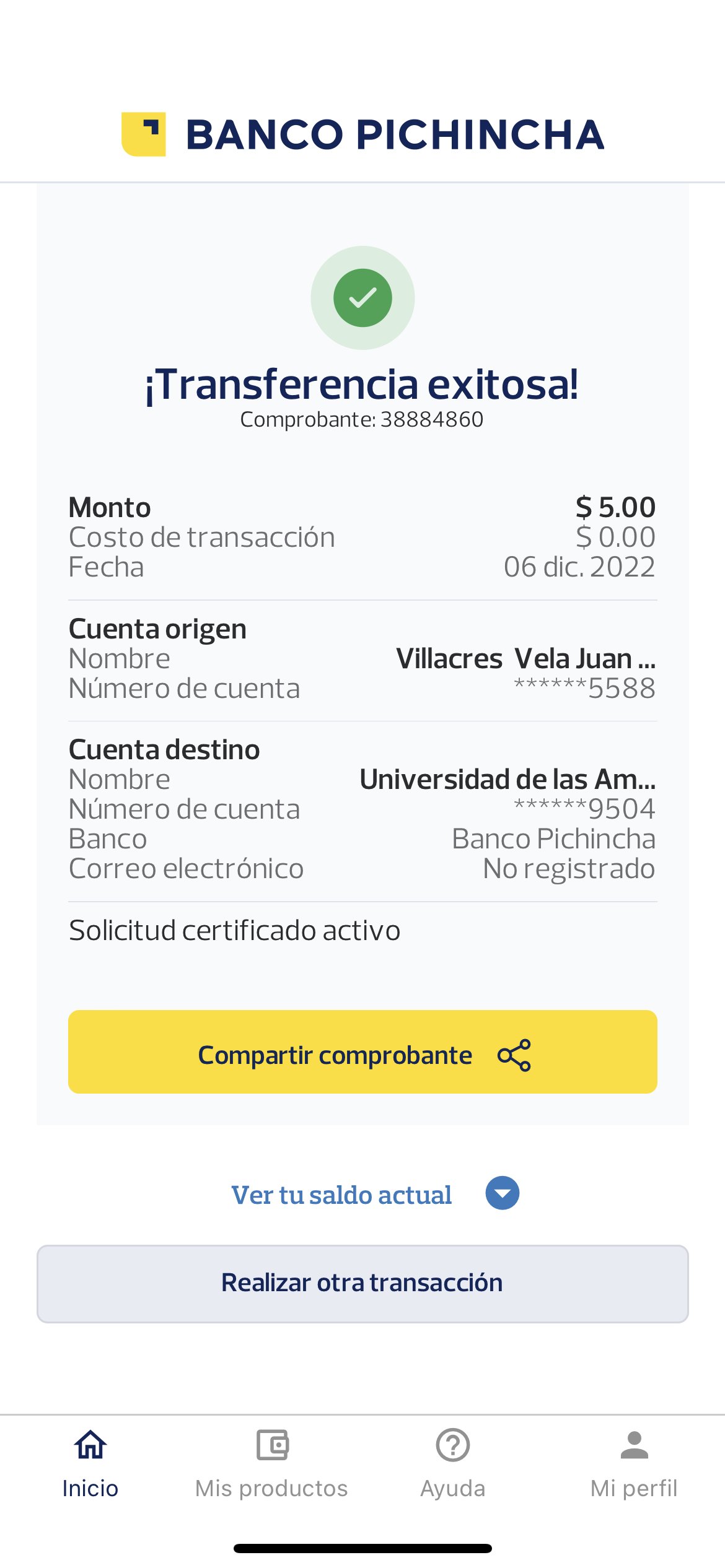Tap Realizar otra transacción button

coord(362,1283)
